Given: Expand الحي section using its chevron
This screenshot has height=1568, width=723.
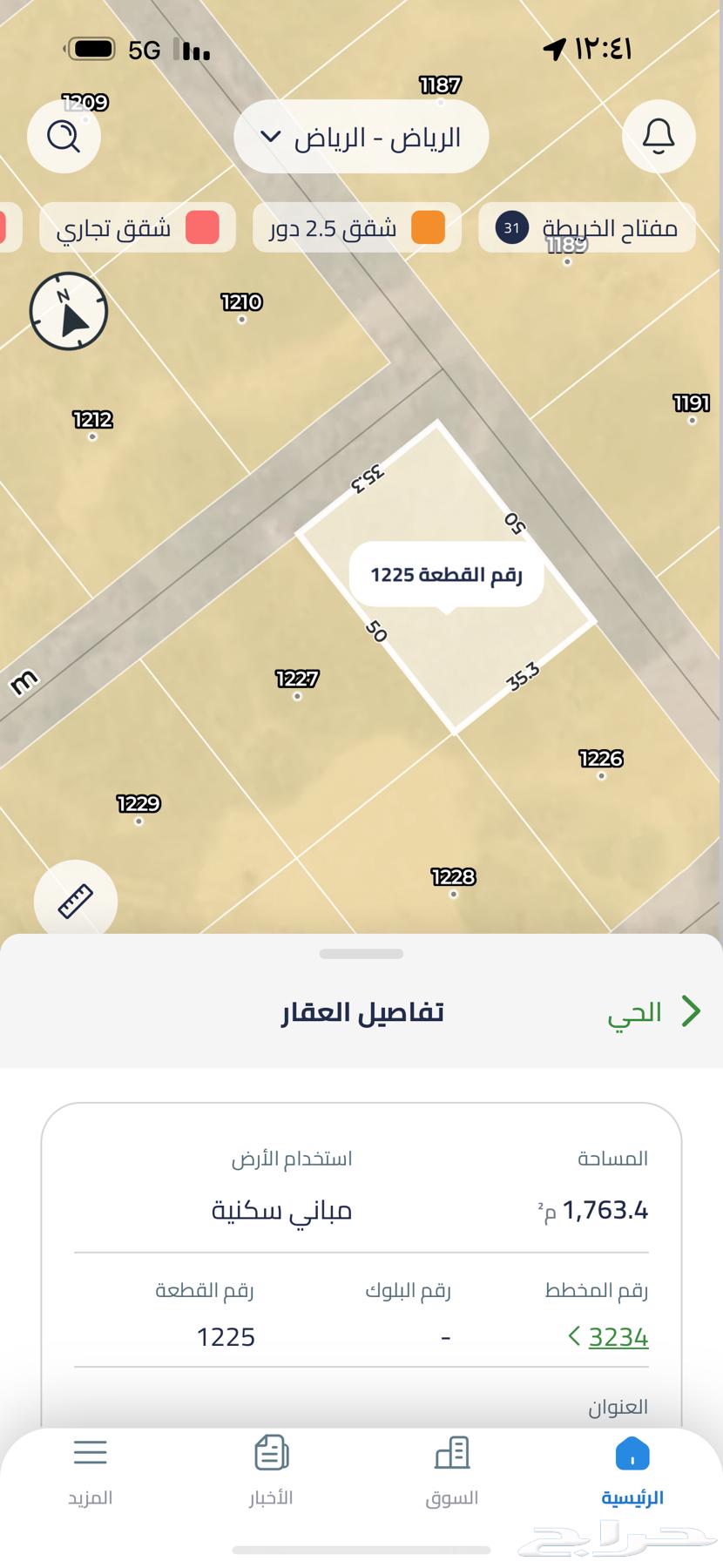Looking at the screenshot, I should (693, 1011).
